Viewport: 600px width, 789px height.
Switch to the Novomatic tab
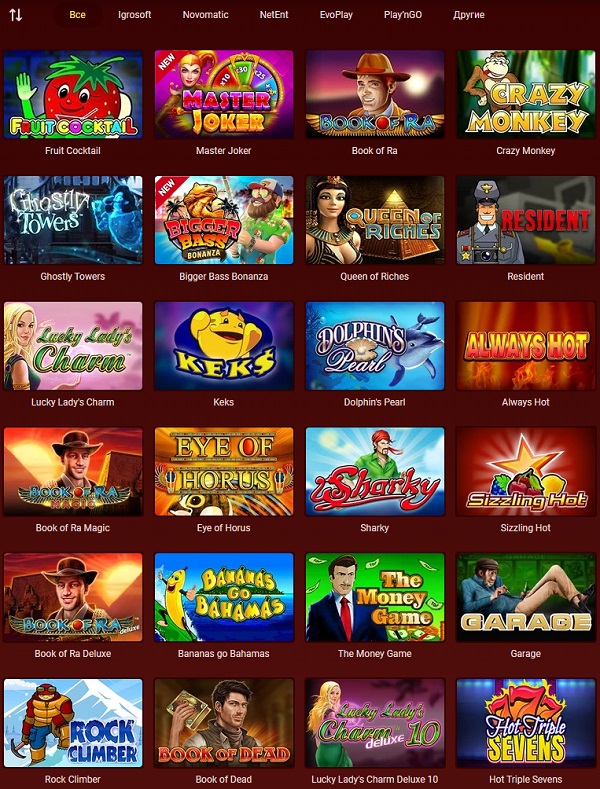205,15
